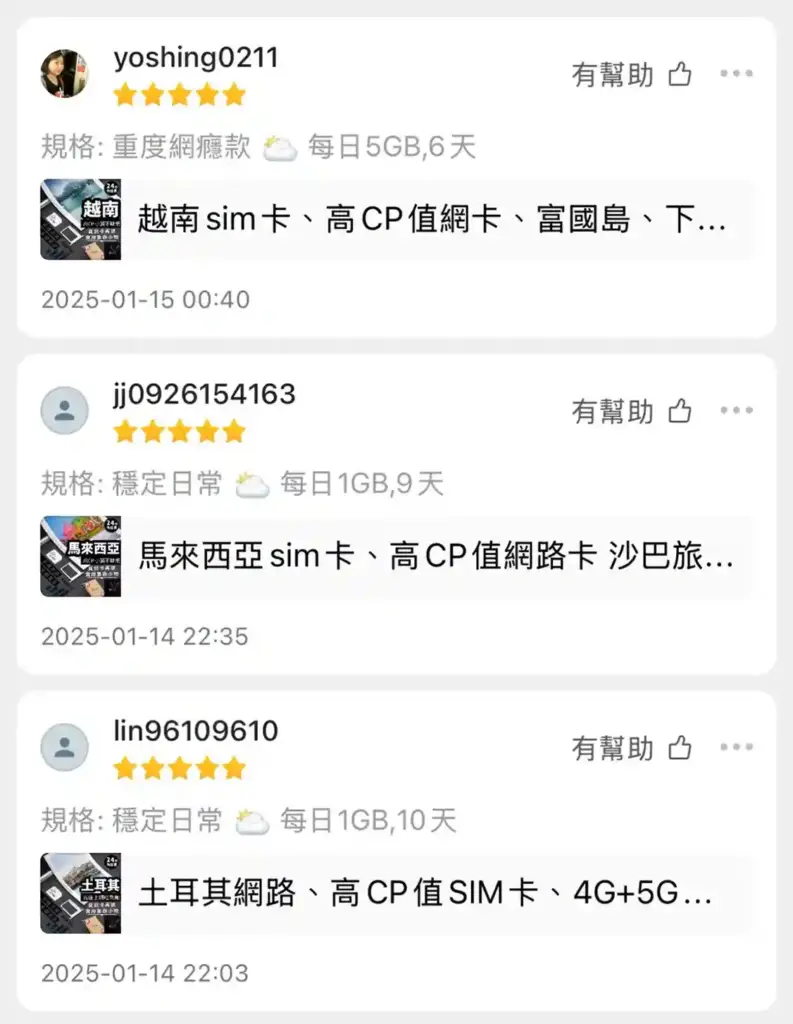This screenshot has height=1024, width=793.
Task: Click weather icon next to 每日5GB,6天 spec
Action: coord(280,146)
